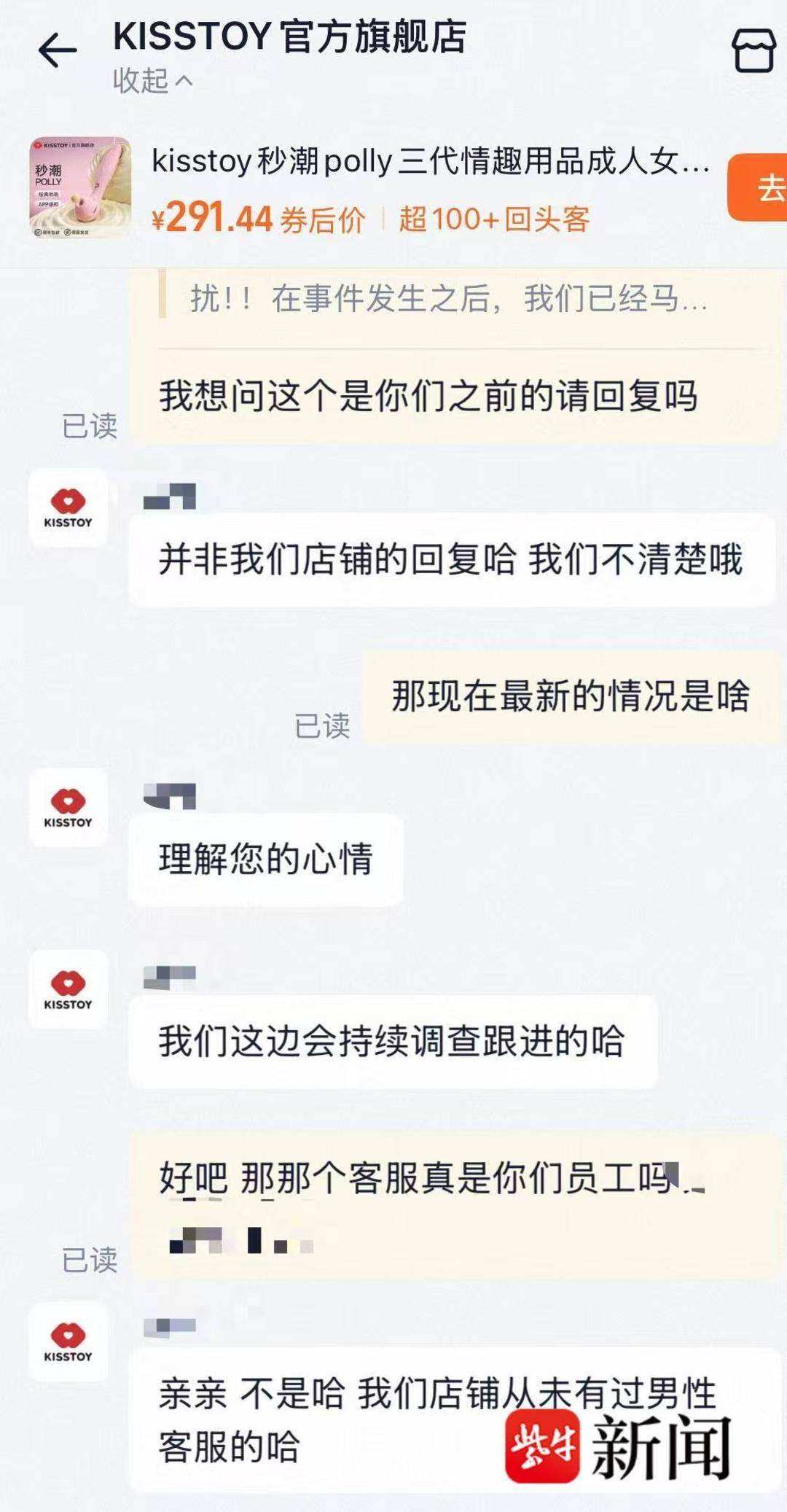Collapse the header using 收起 chevron
Viewport: 787px width, 1512px height.
(151, 80)
